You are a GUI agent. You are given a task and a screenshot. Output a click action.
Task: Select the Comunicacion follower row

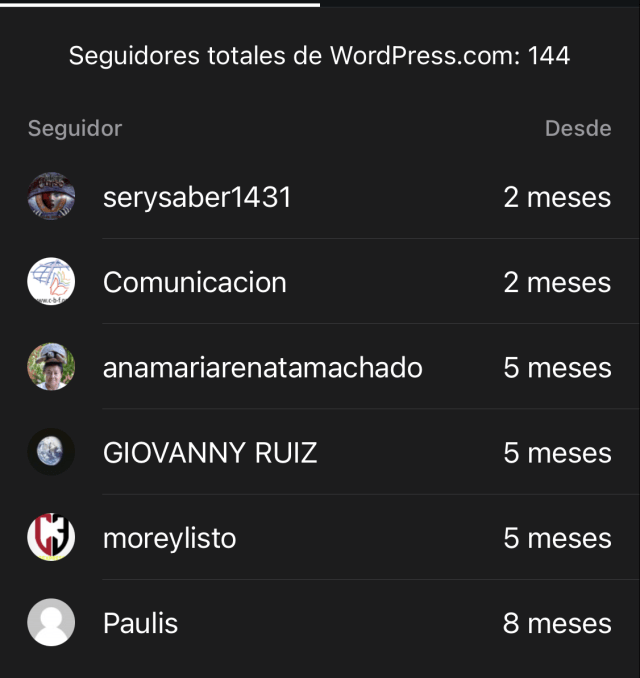pyautogui.click(x=195, y=283)
